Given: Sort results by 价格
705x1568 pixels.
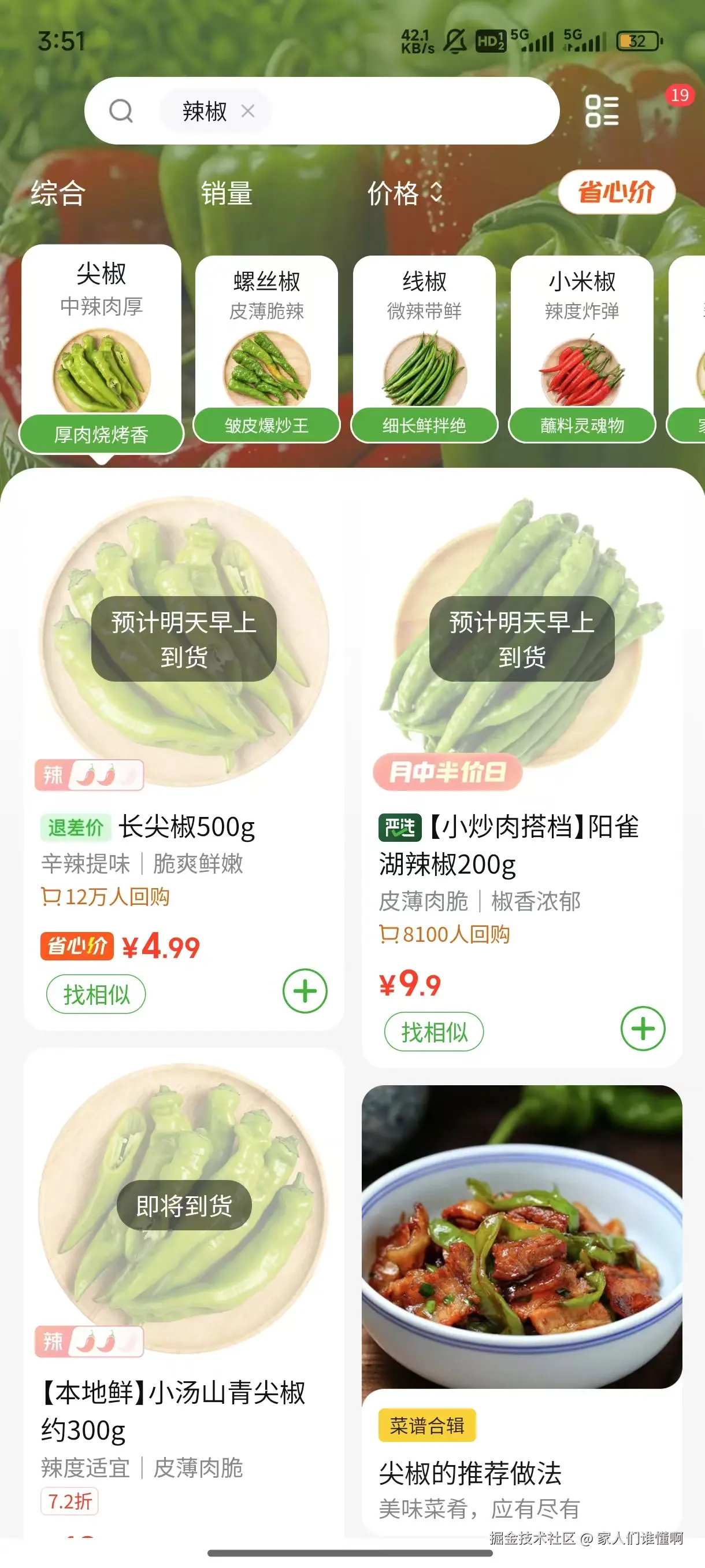Looking at the screenshot, I should [x=403, y=194].
